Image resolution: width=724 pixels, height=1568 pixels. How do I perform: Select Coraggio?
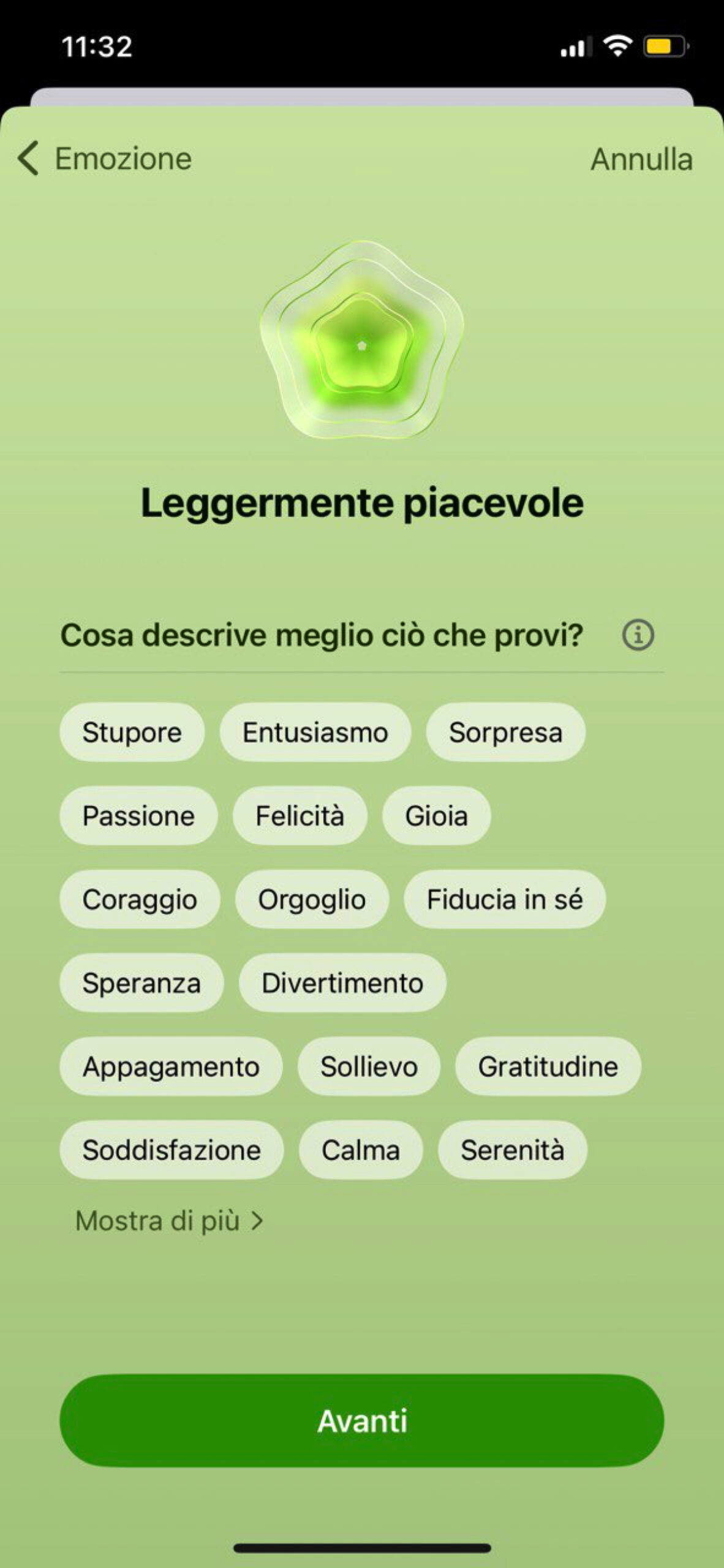(x=140, y=900)
